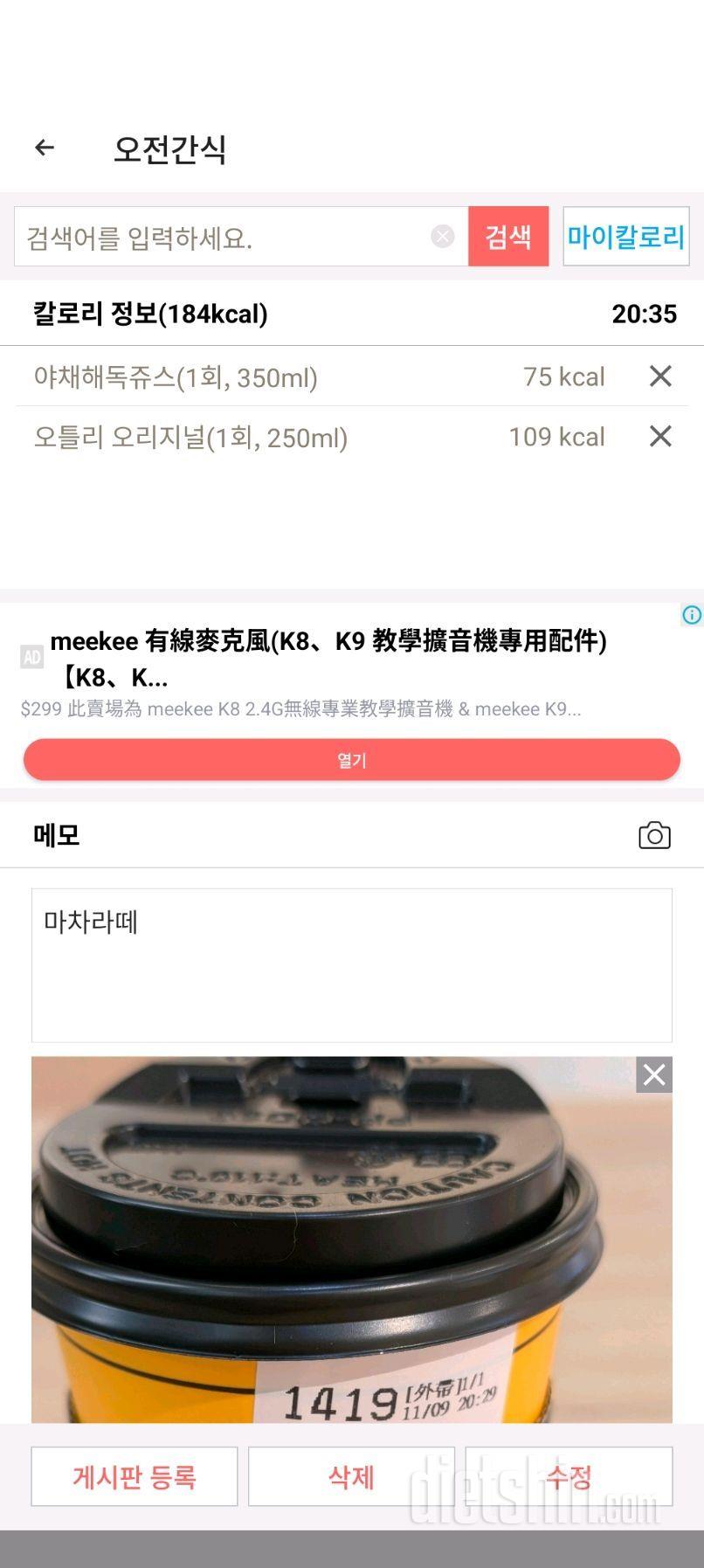
Task: Tap the 삭제 button at the bottom
Action: (351, 1476)
